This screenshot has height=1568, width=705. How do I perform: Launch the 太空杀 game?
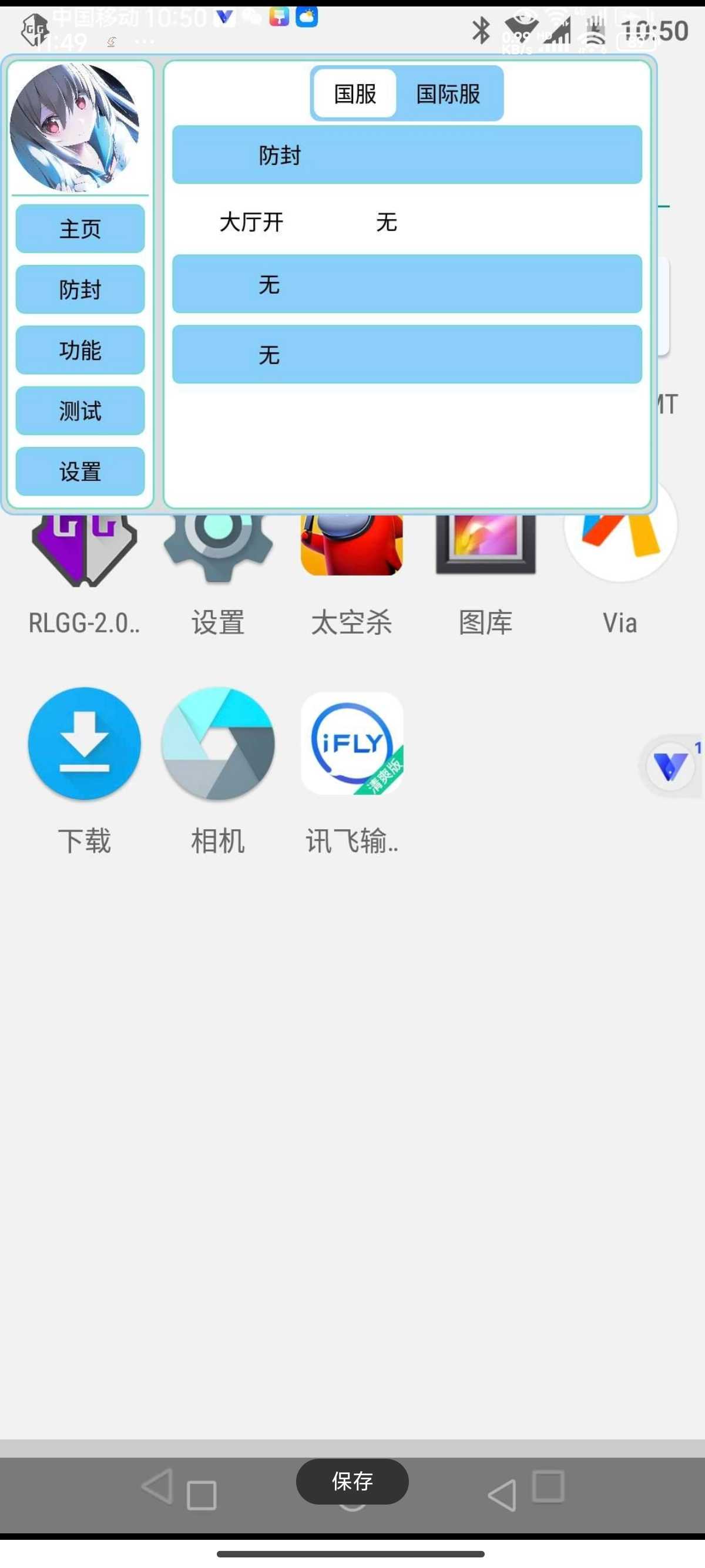(x=351, y=548)
